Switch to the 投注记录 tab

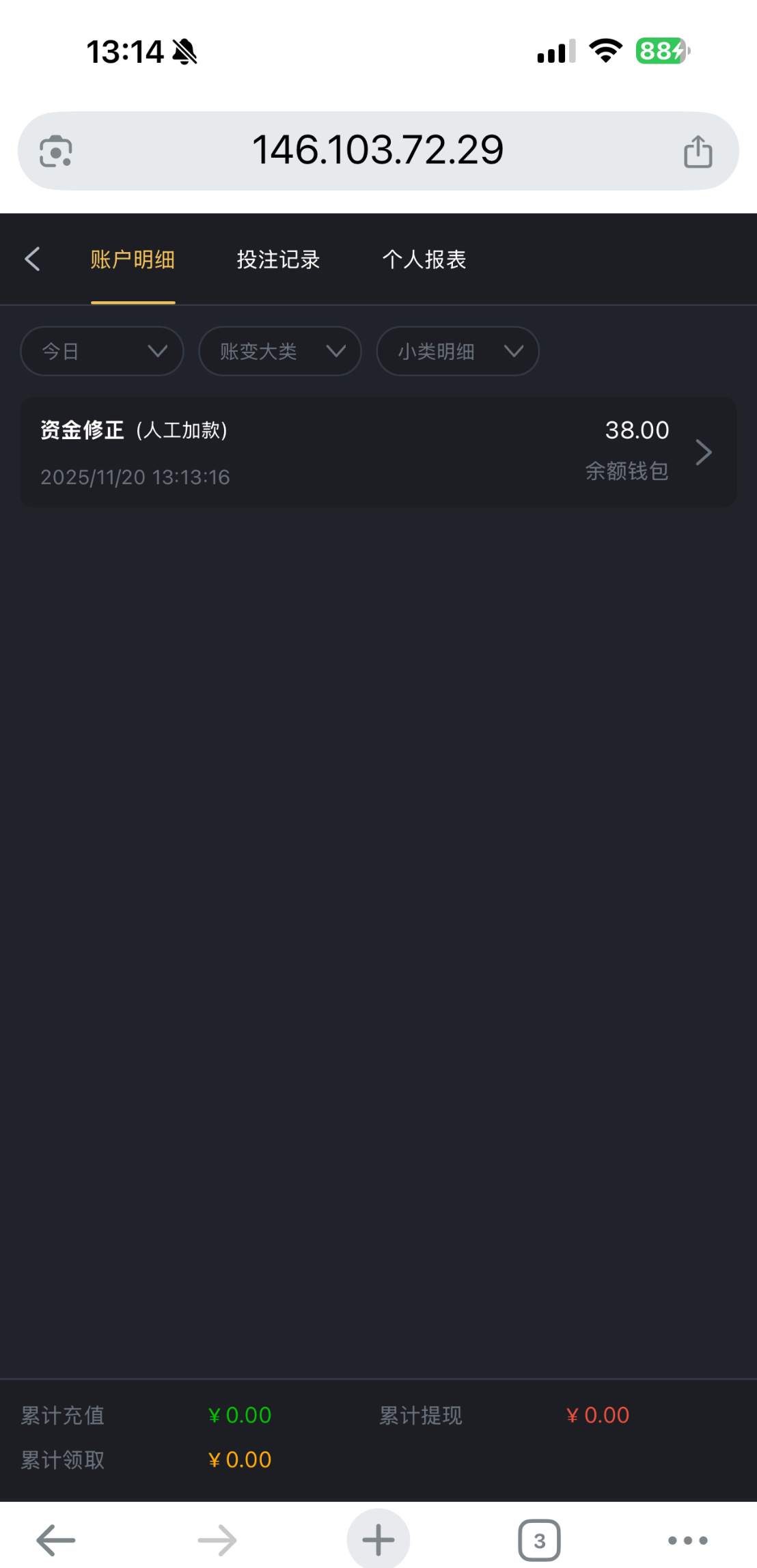pyautogui.click(x=278, y=260)
